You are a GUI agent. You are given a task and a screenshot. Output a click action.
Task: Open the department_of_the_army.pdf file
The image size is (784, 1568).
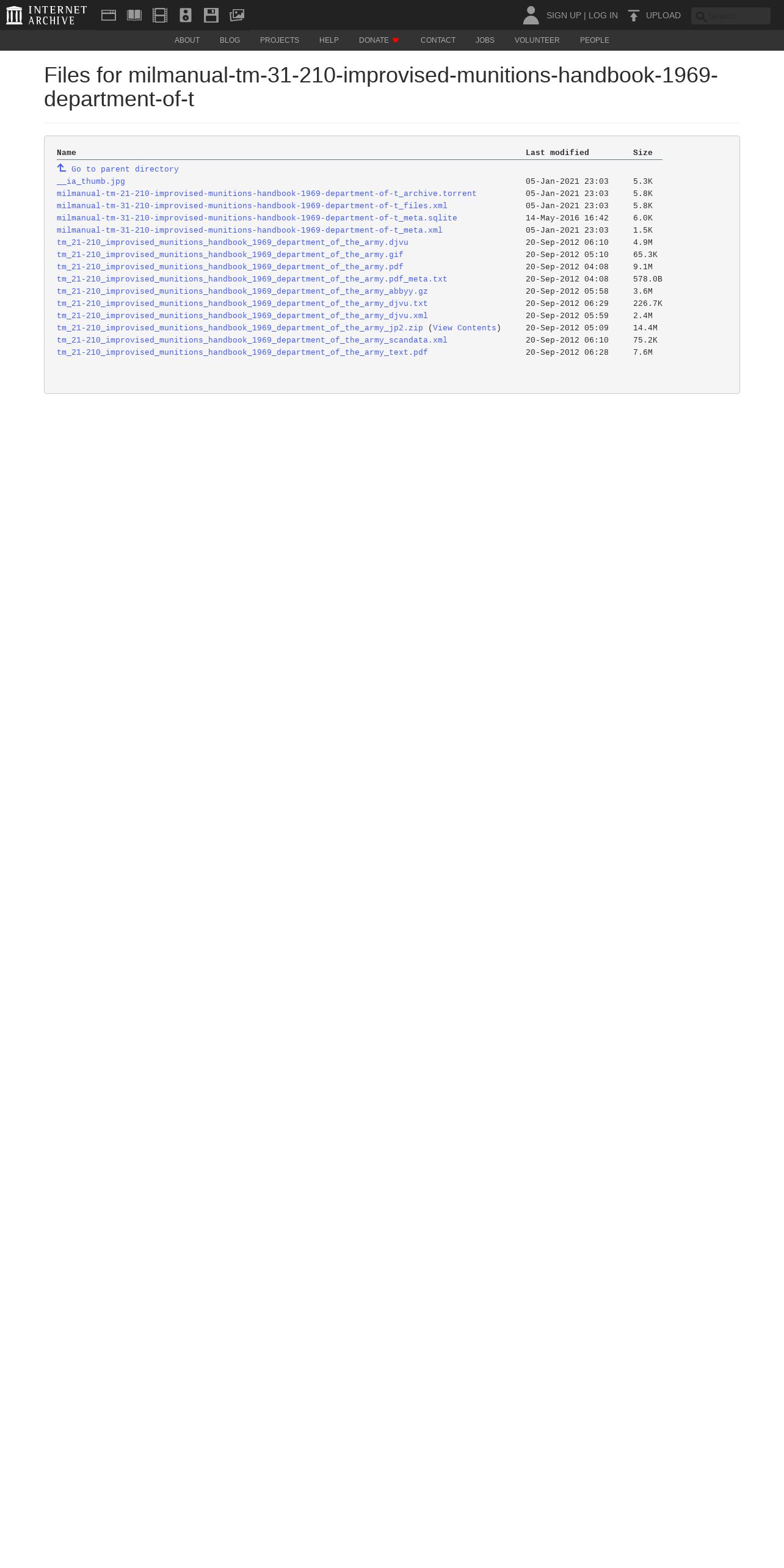point(230,267)
